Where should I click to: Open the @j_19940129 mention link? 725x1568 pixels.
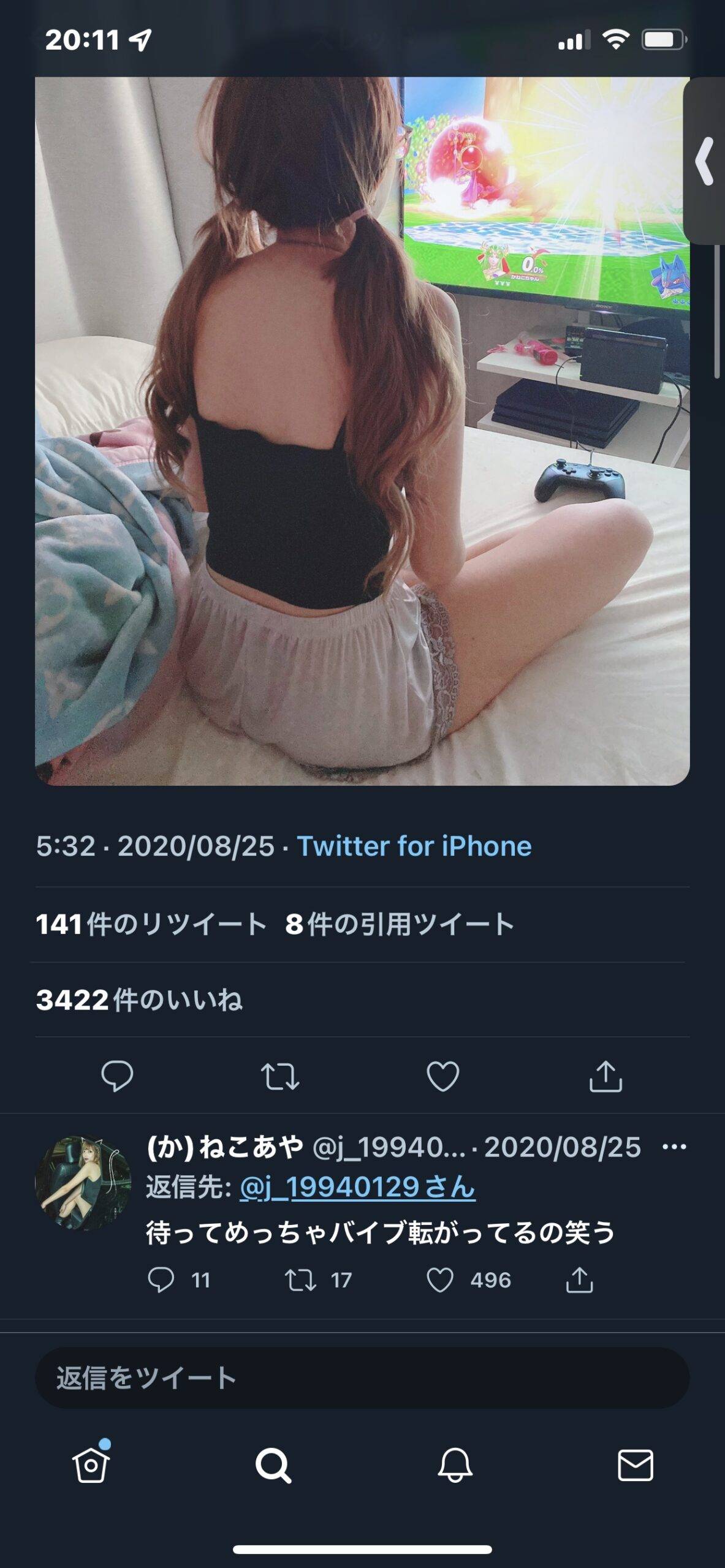(357, 1187)
